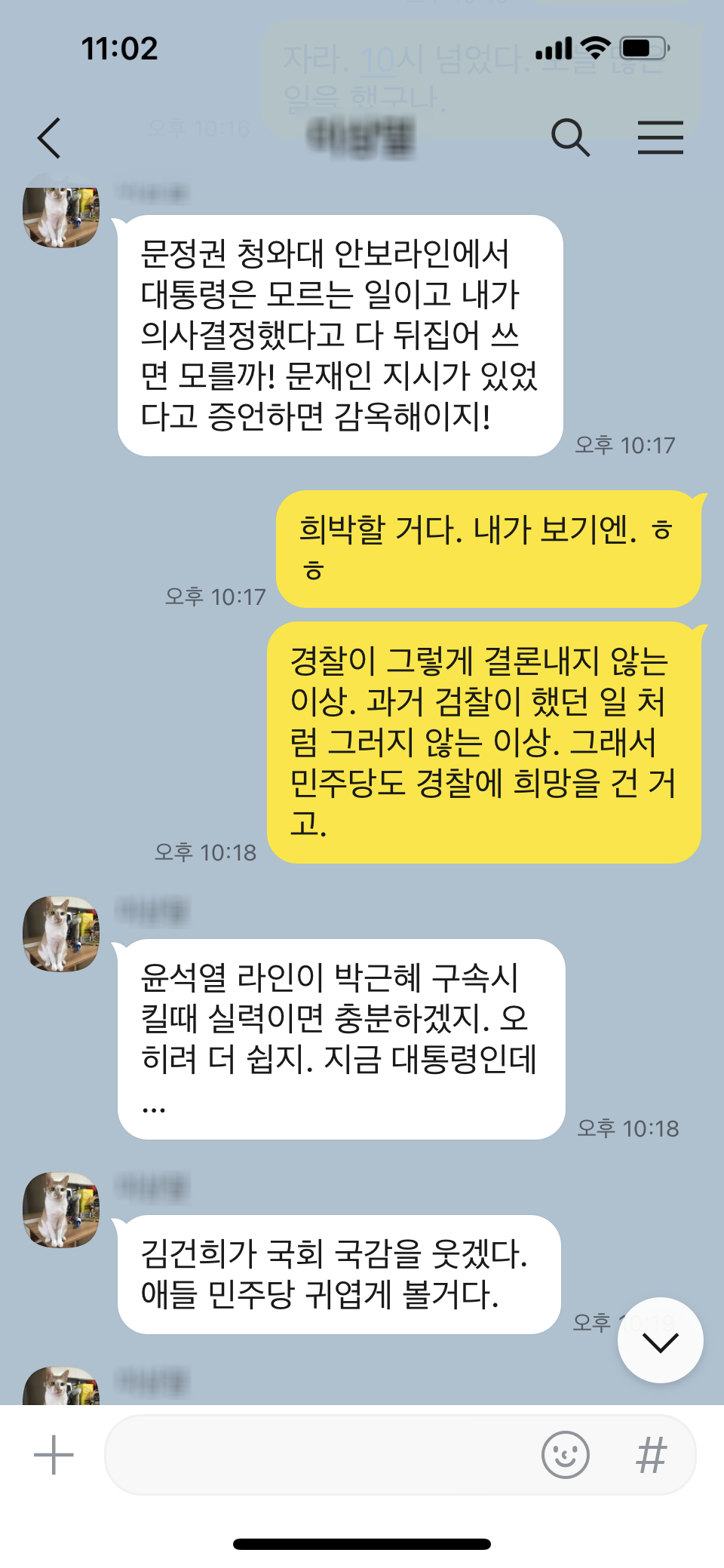Open the emoticon picker
This screenshot has width=724, height=1568.
click(565, 1454)
